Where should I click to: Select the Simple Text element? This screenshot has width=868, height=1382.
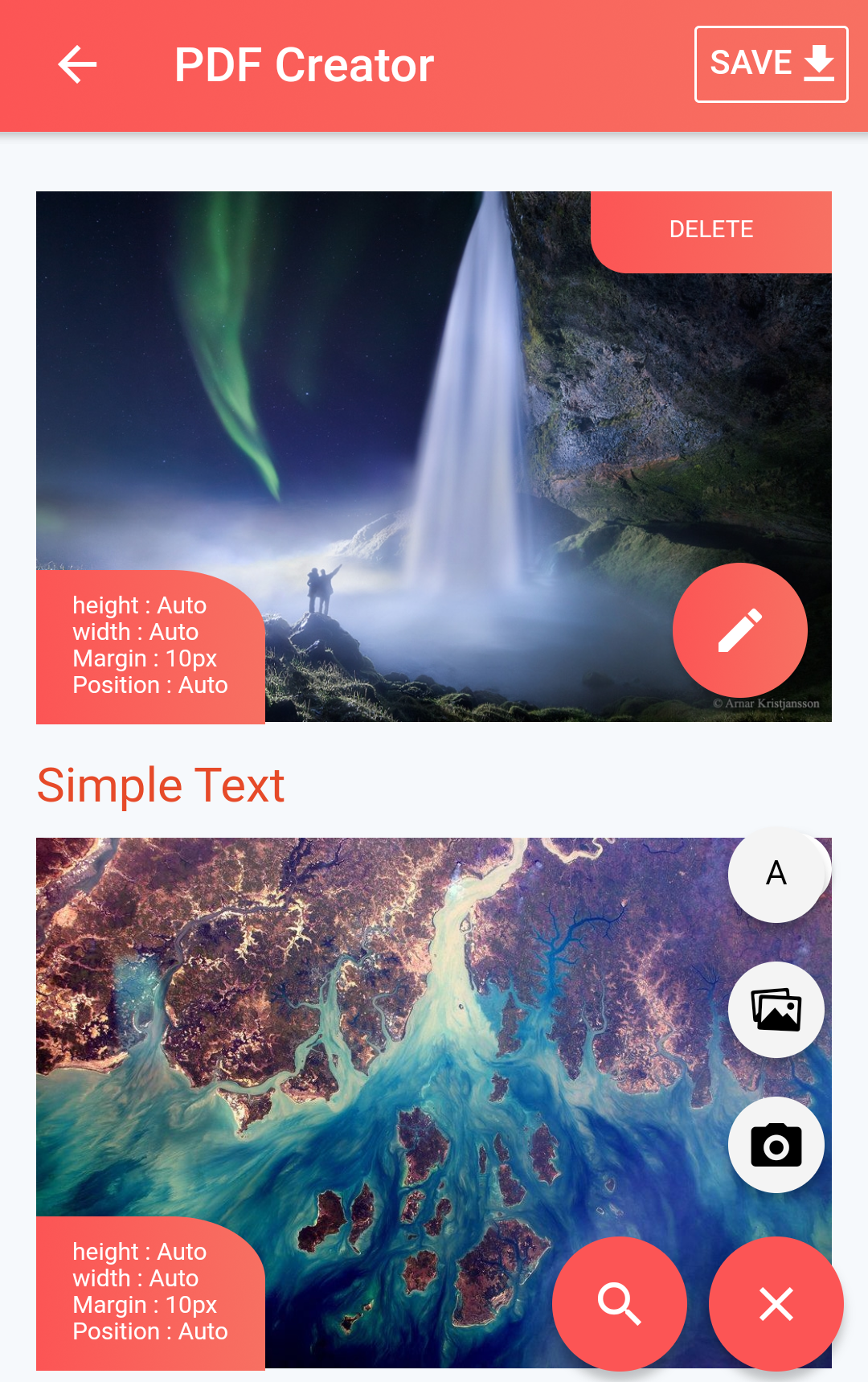[161, 785]
